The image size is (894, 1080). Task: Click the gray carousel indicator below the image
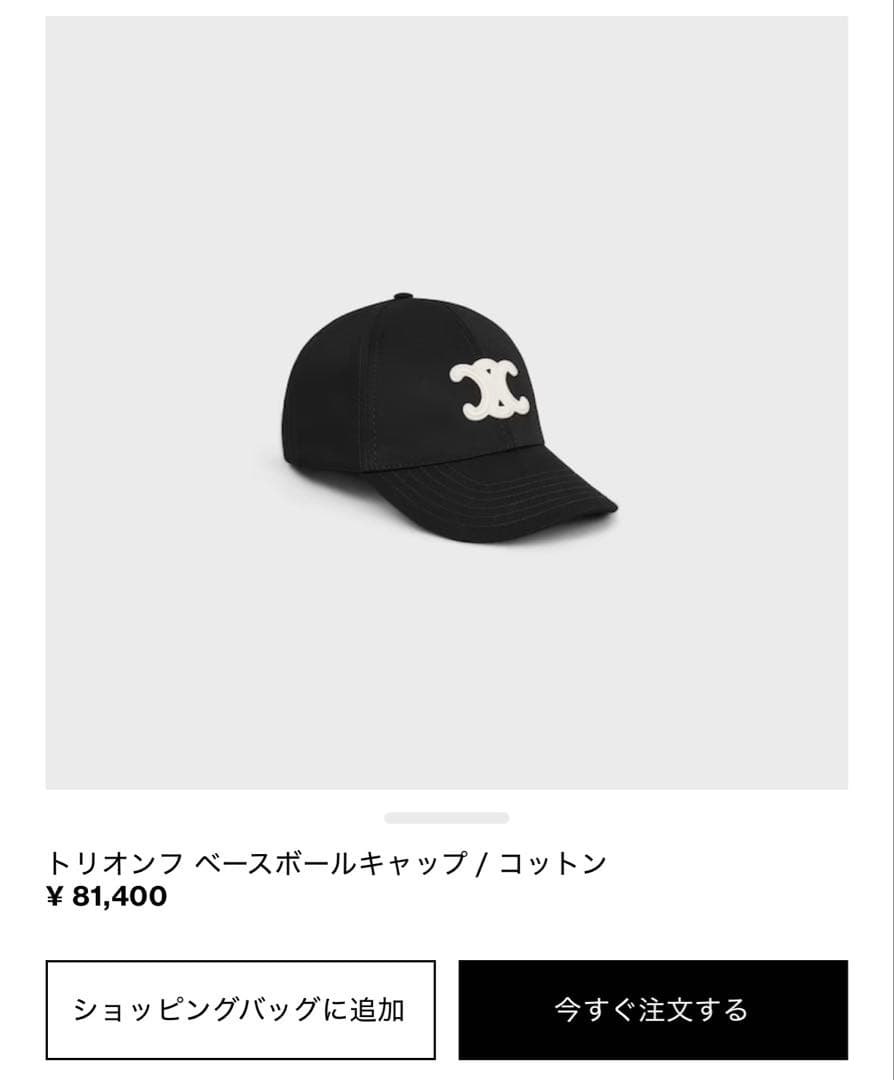click(447, 816)
